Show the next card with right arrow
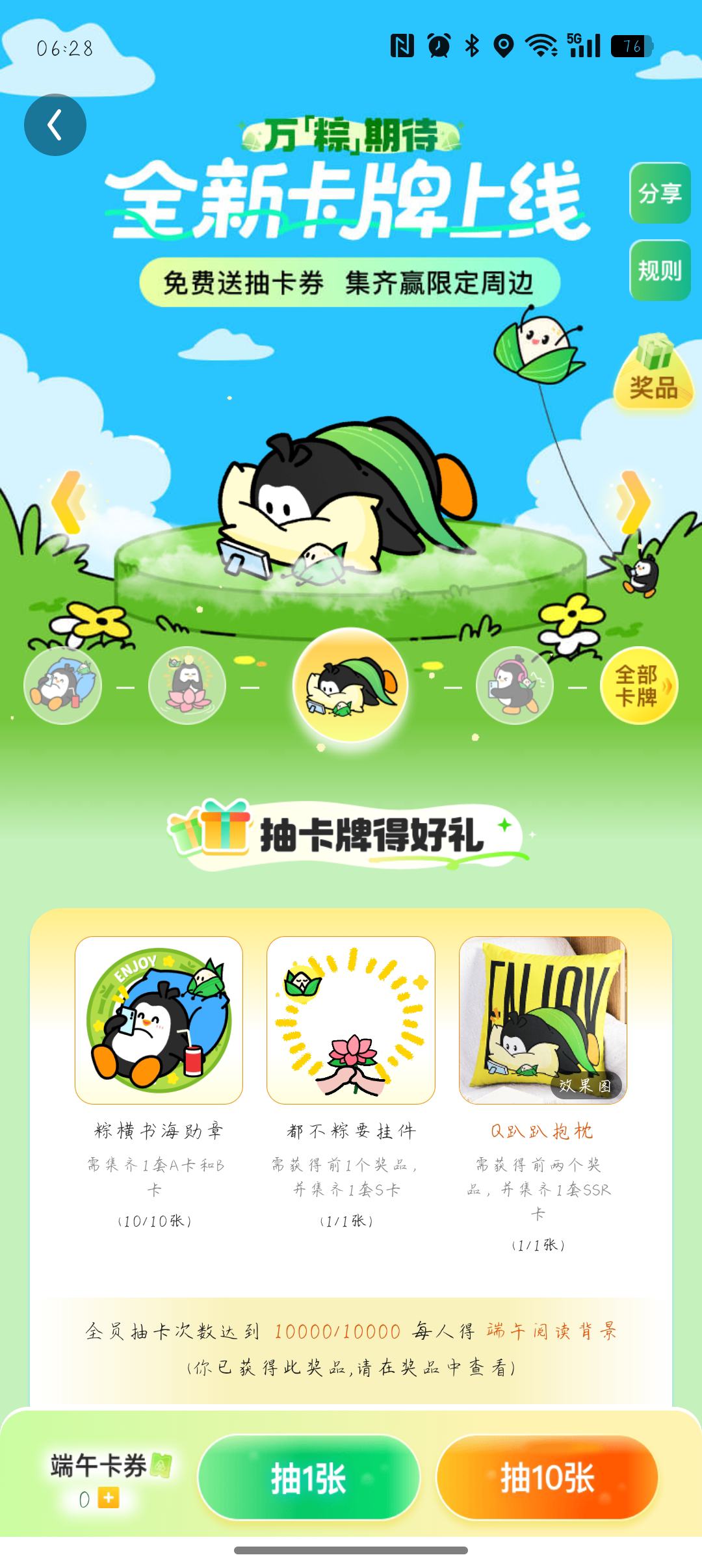Screen dimensions: 702x1568 pos(634,502)
